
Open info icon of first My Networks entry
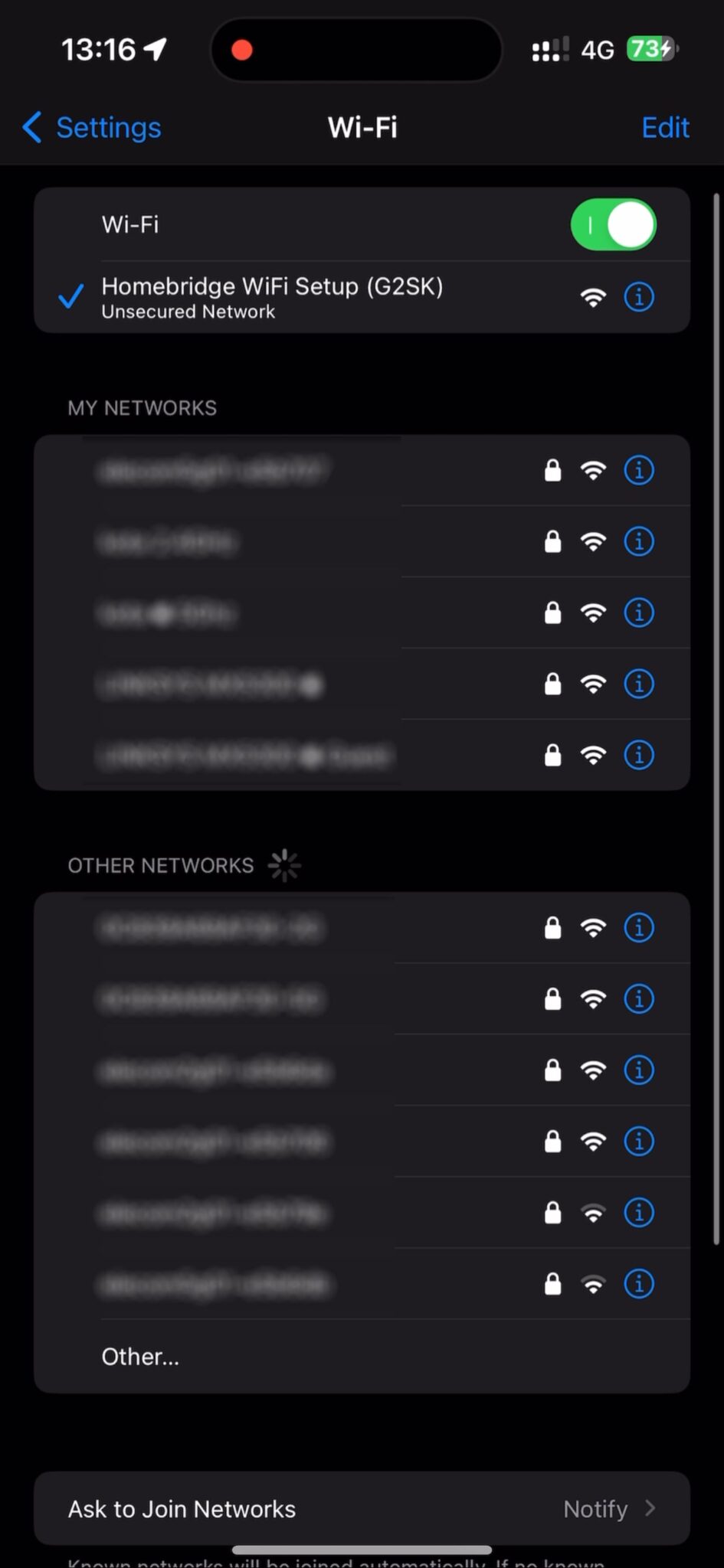tap(639, 470)
